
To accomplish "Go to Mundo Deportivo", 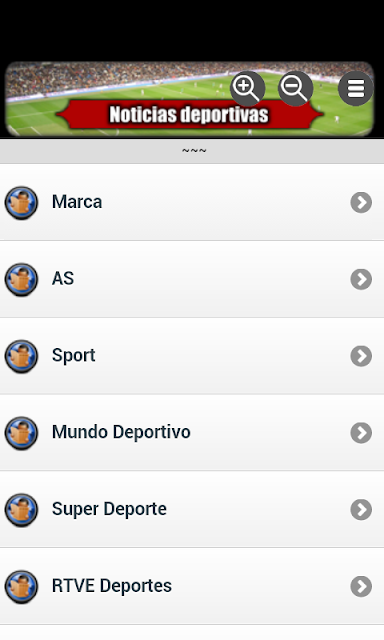I will [192, 433].
